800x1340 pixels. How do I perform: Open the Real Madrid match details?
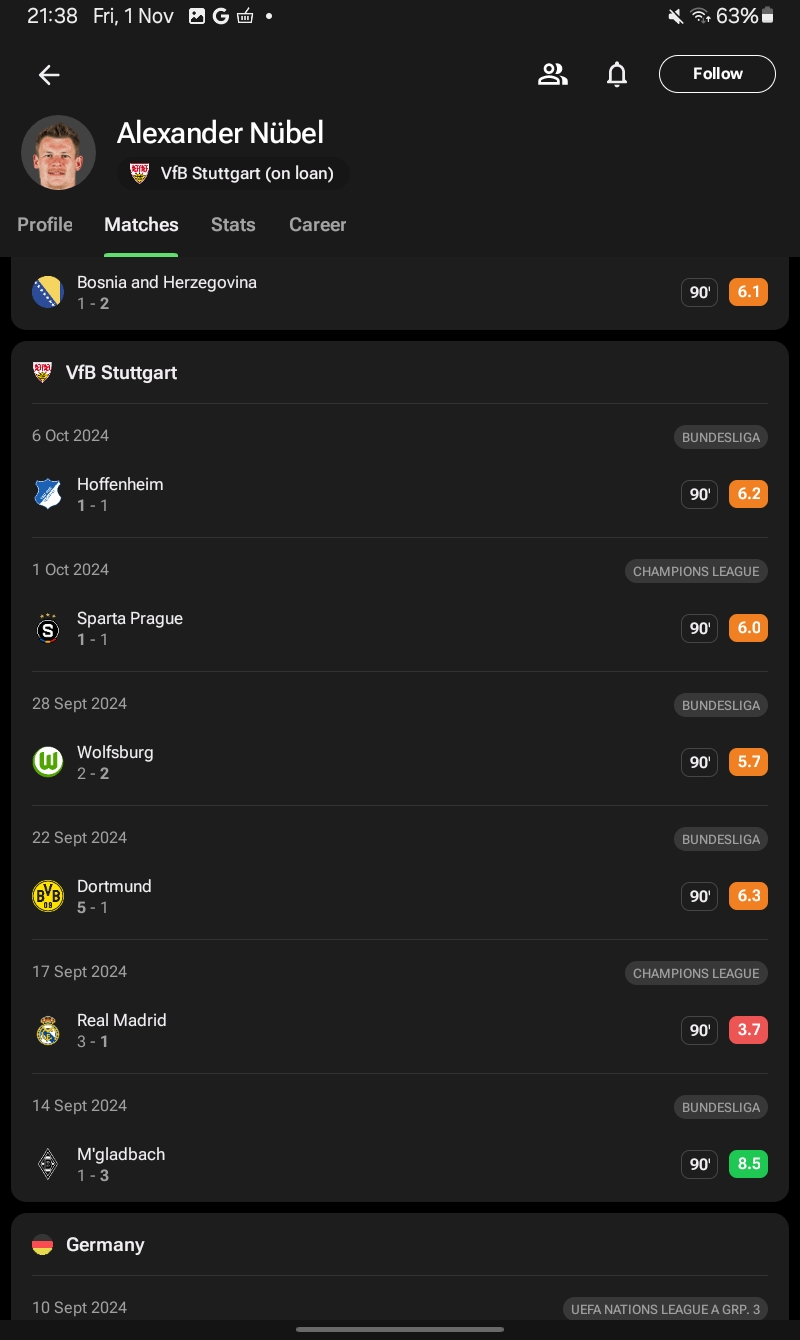pyautogui.click(x=400, y=1030)
